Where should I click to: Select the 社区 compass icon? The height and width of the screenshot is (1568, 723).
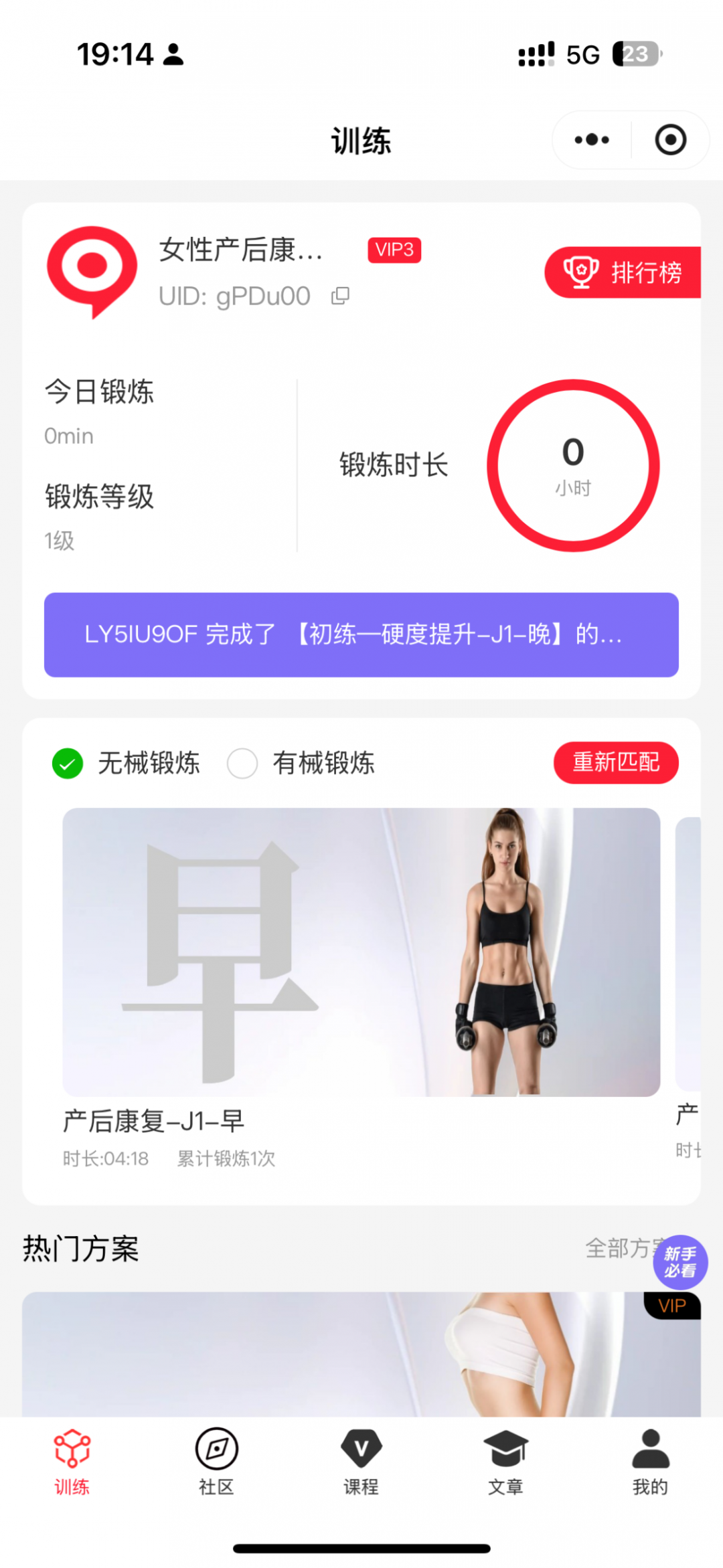click(216, 1449)
